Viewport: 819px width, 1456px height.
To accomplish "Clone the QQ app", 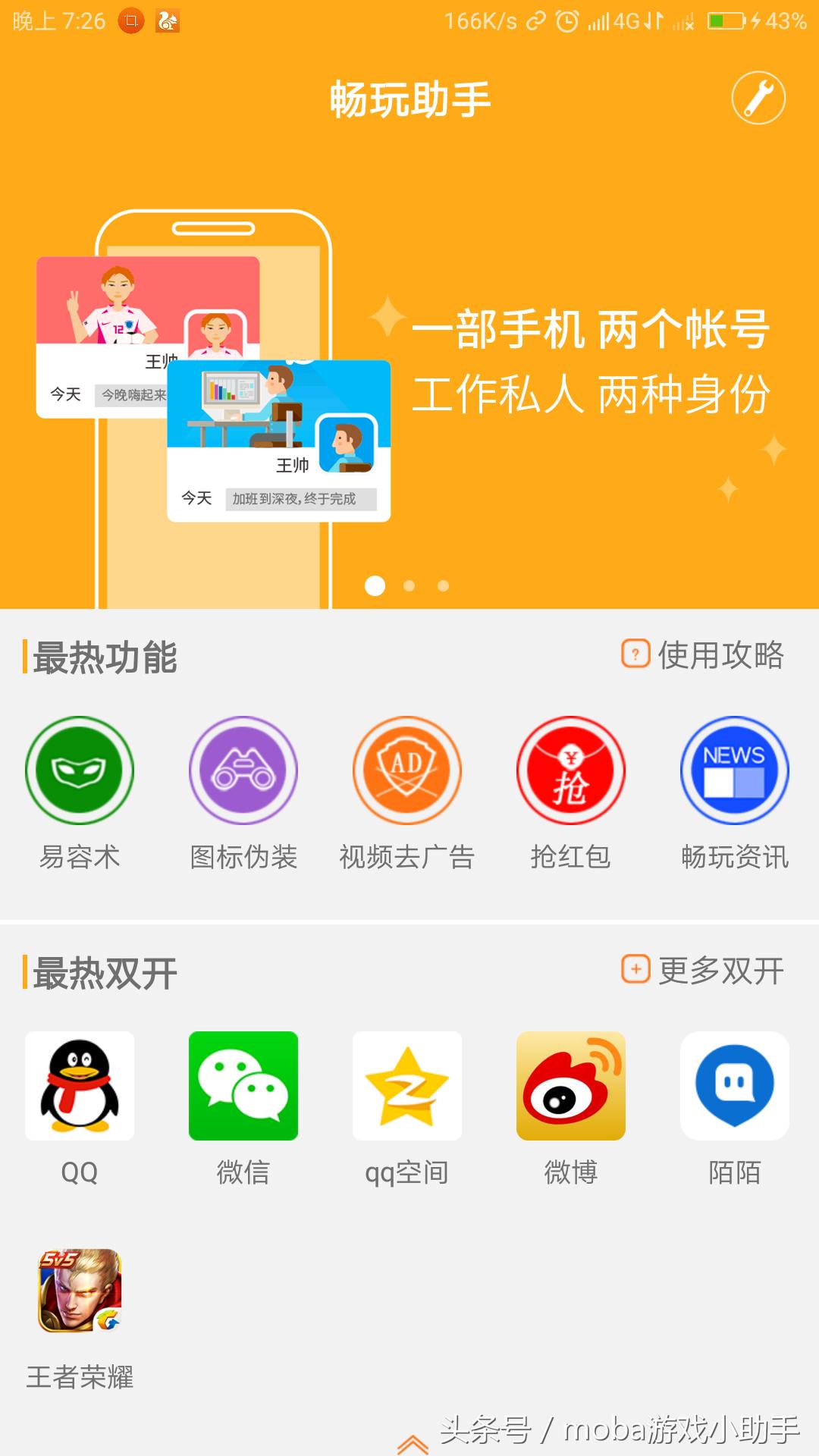I will point(79,1086).
